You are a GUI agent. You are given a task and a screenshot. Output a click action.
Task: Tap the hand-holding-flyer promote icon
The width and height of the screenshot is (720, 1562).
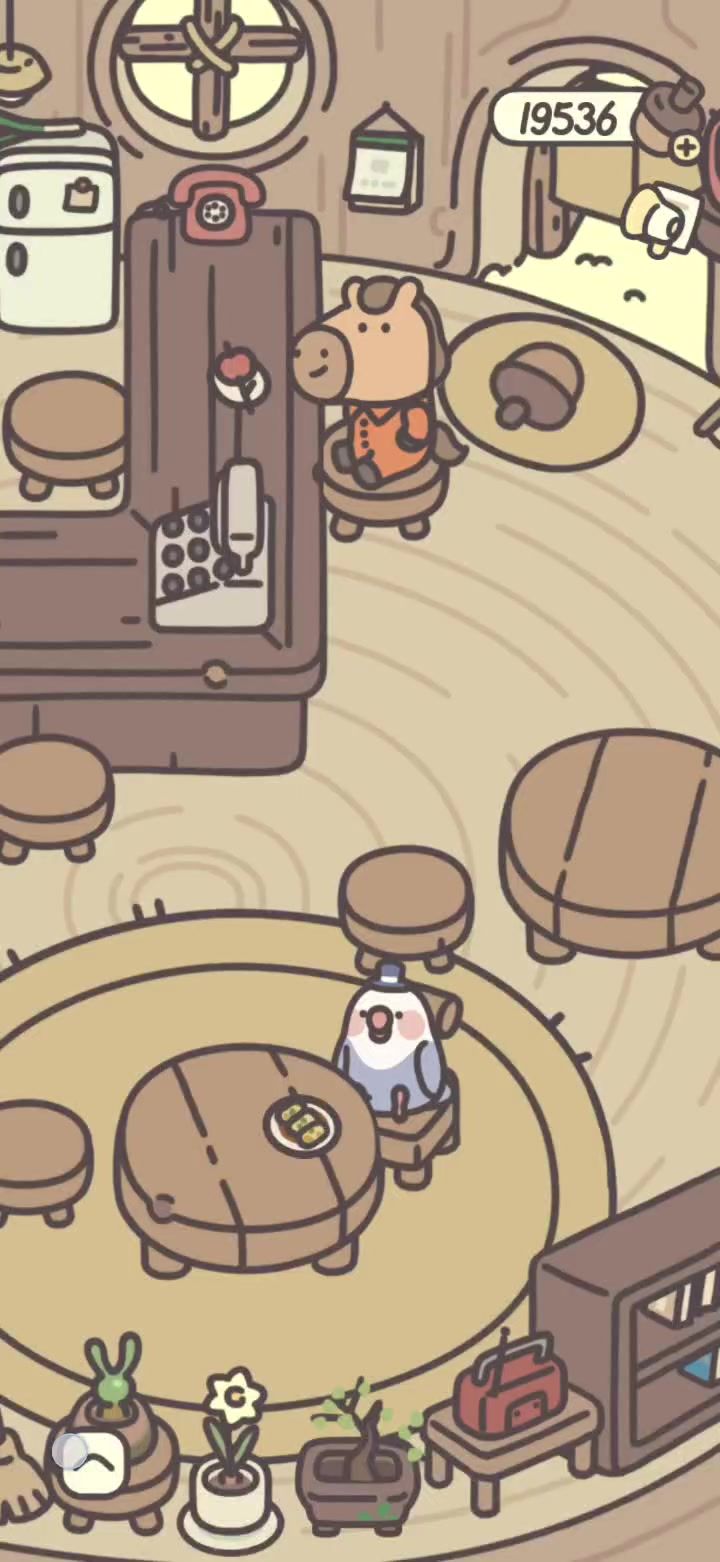pos(662,218)
